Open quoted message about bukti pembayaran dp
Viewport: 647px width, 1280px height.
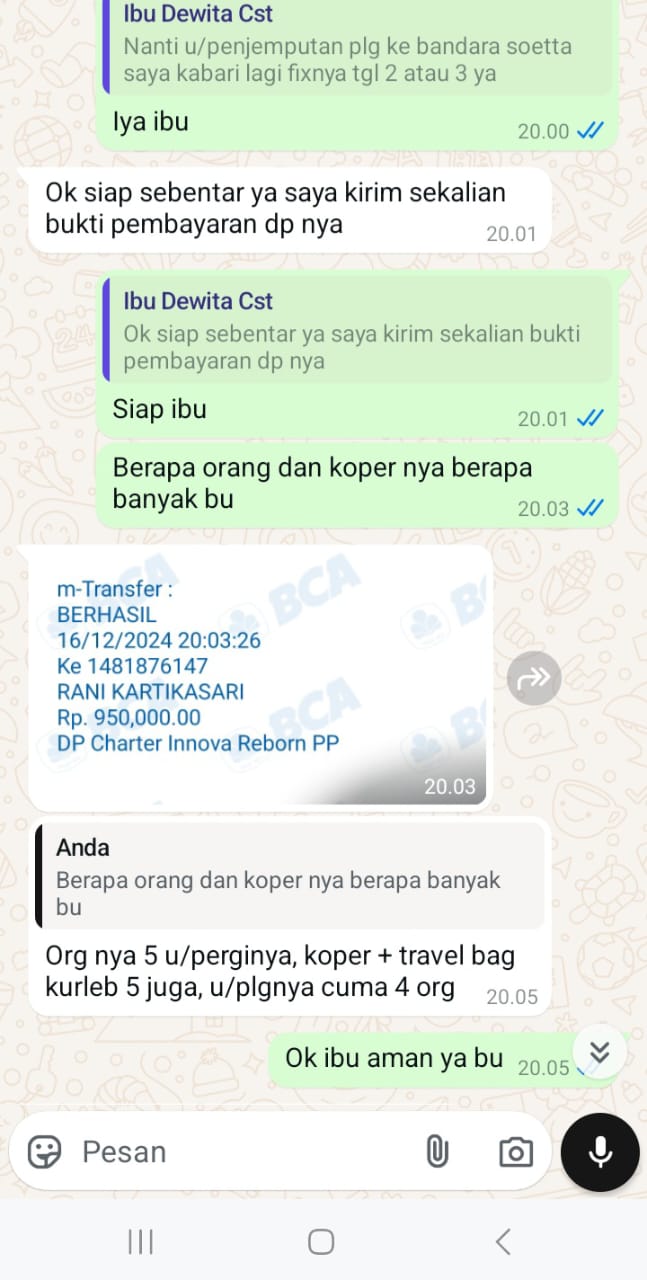(x=358, y=331)
